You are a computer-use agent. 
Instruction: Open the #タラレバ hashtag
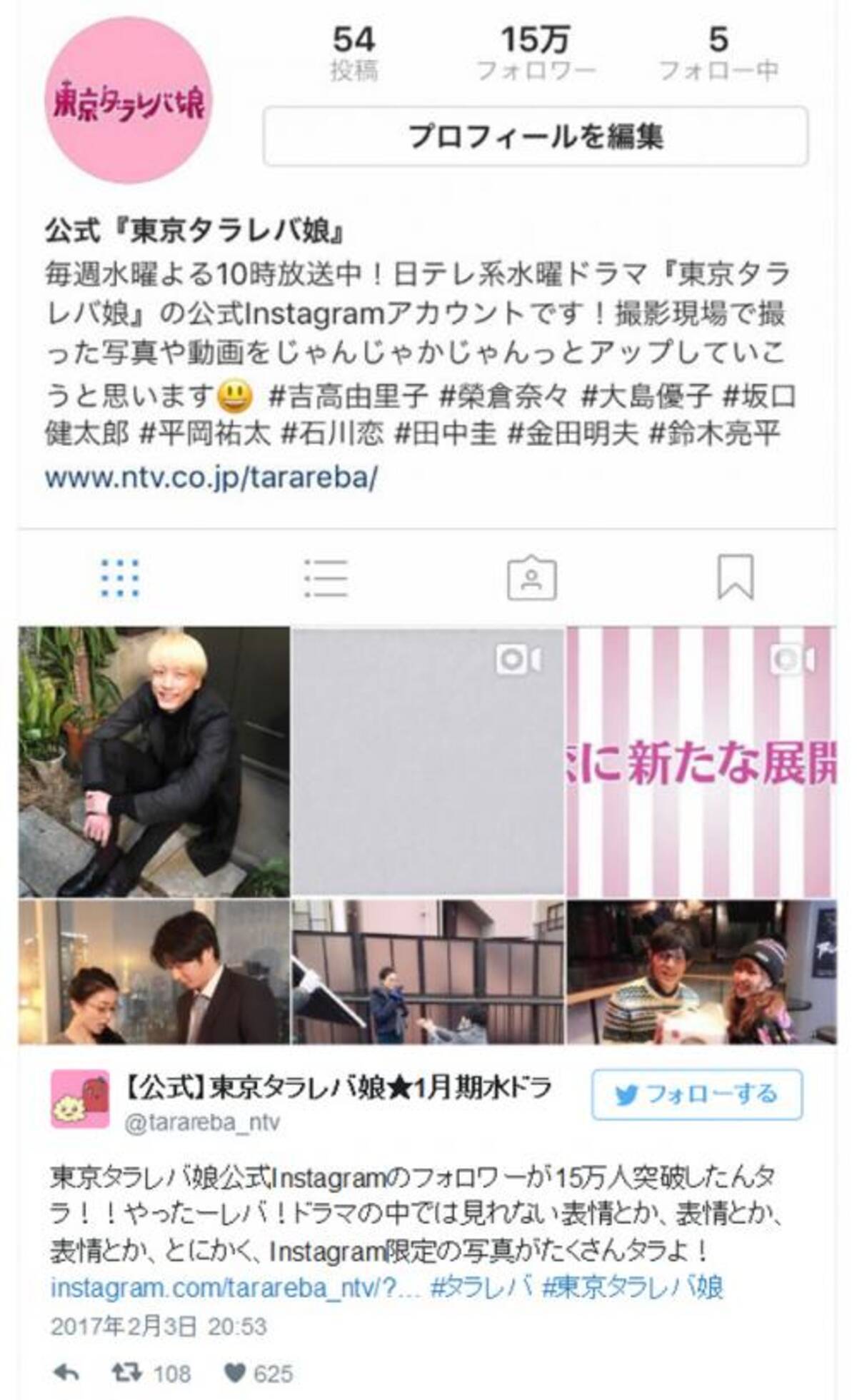pos(482,1288)
